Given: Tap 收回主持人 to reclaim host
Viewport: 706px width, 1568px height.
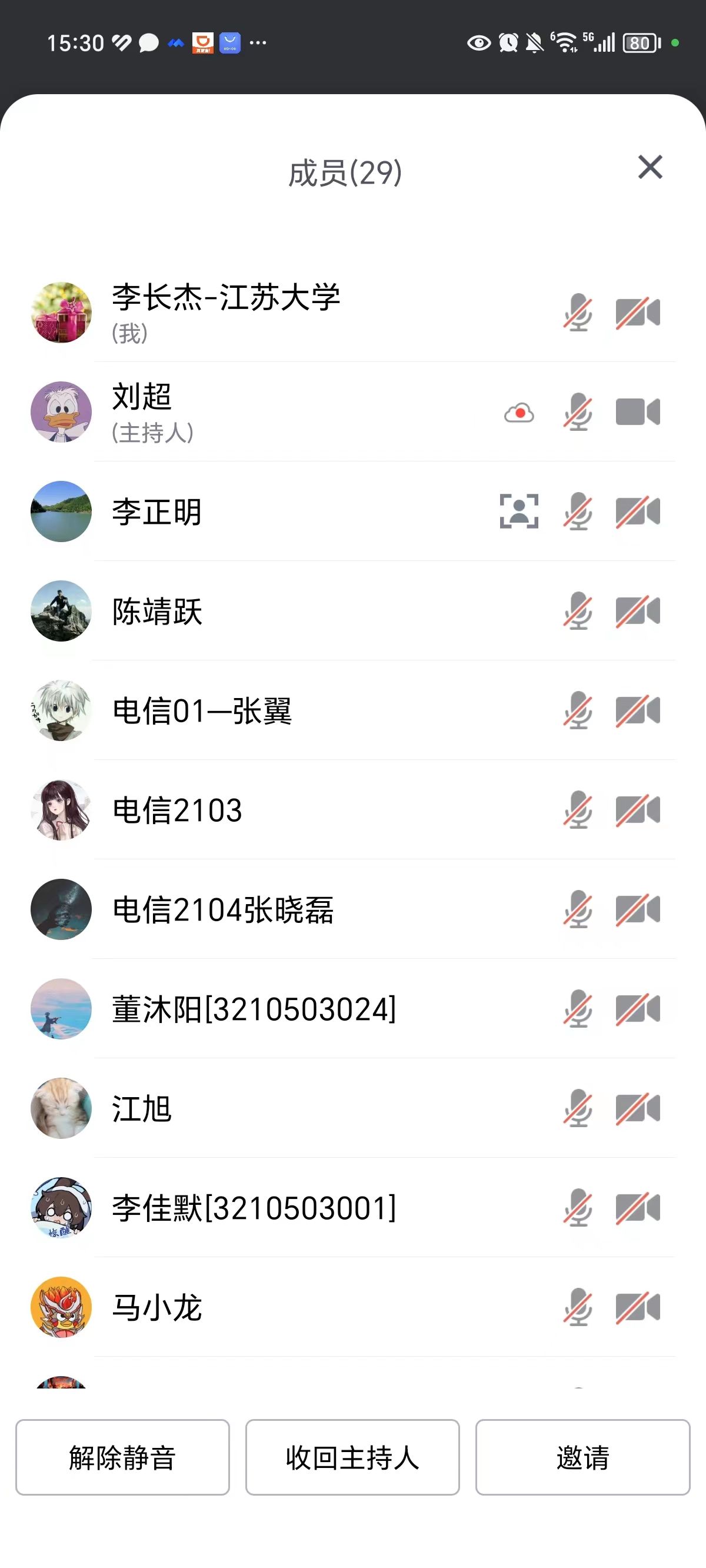Looking at the screenshot, I should point(352,1457).
